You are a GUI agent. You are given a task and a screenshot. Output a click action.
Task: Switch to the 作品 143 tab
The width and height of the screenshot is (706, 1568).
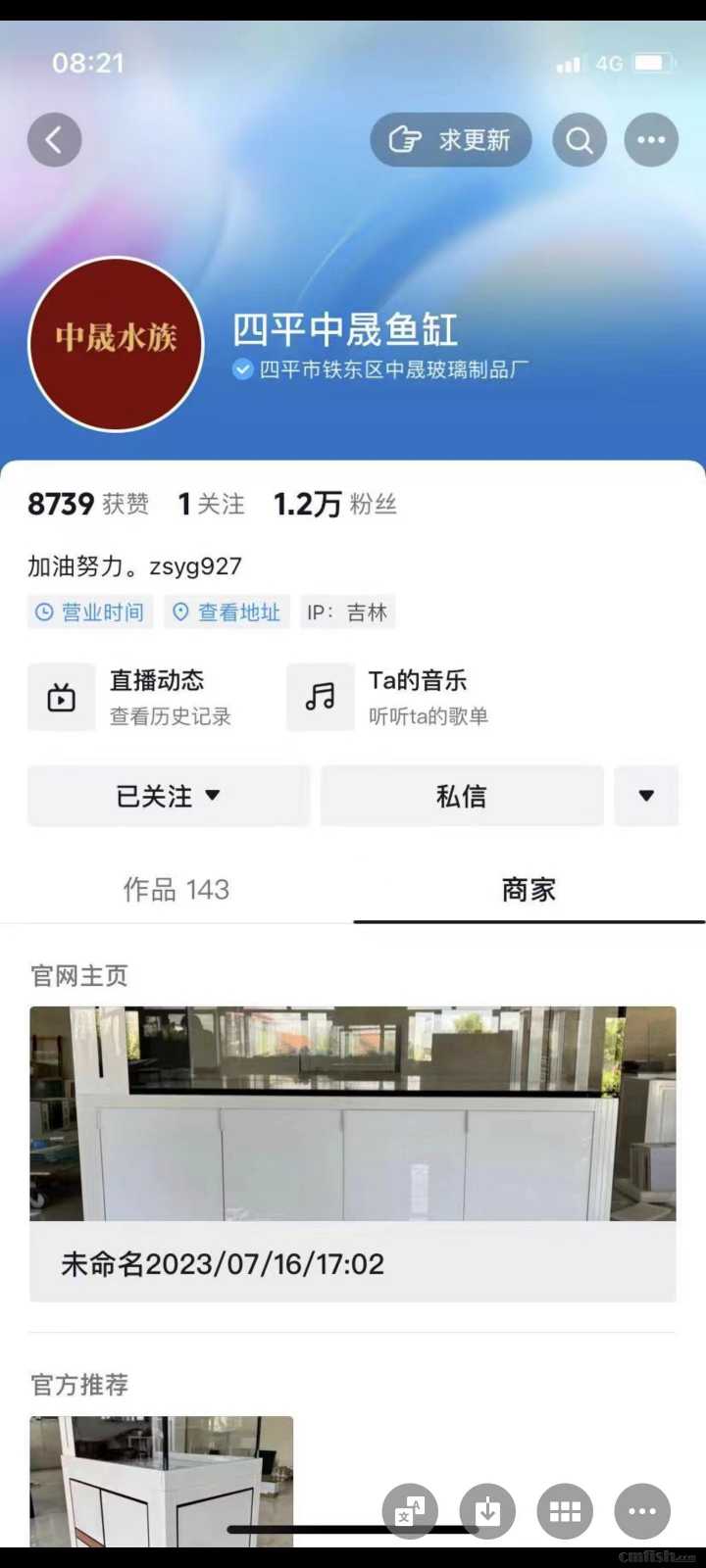click(x=176, y=889)
